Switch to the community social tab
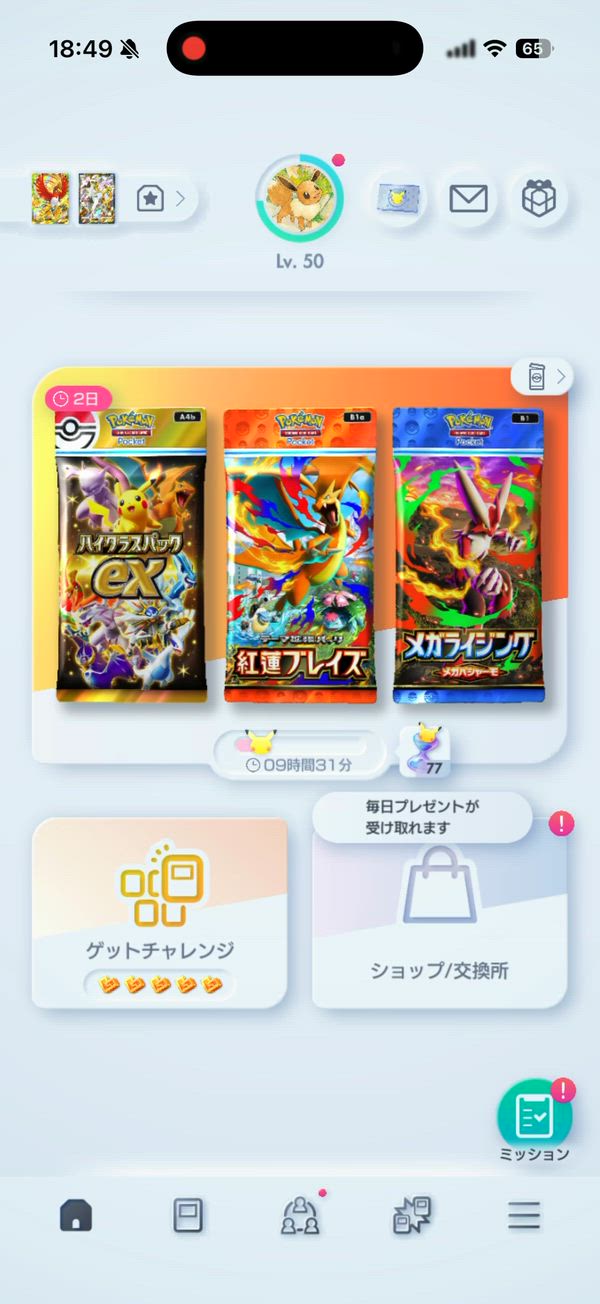 pyautogui.click(x=300, y=1215)
